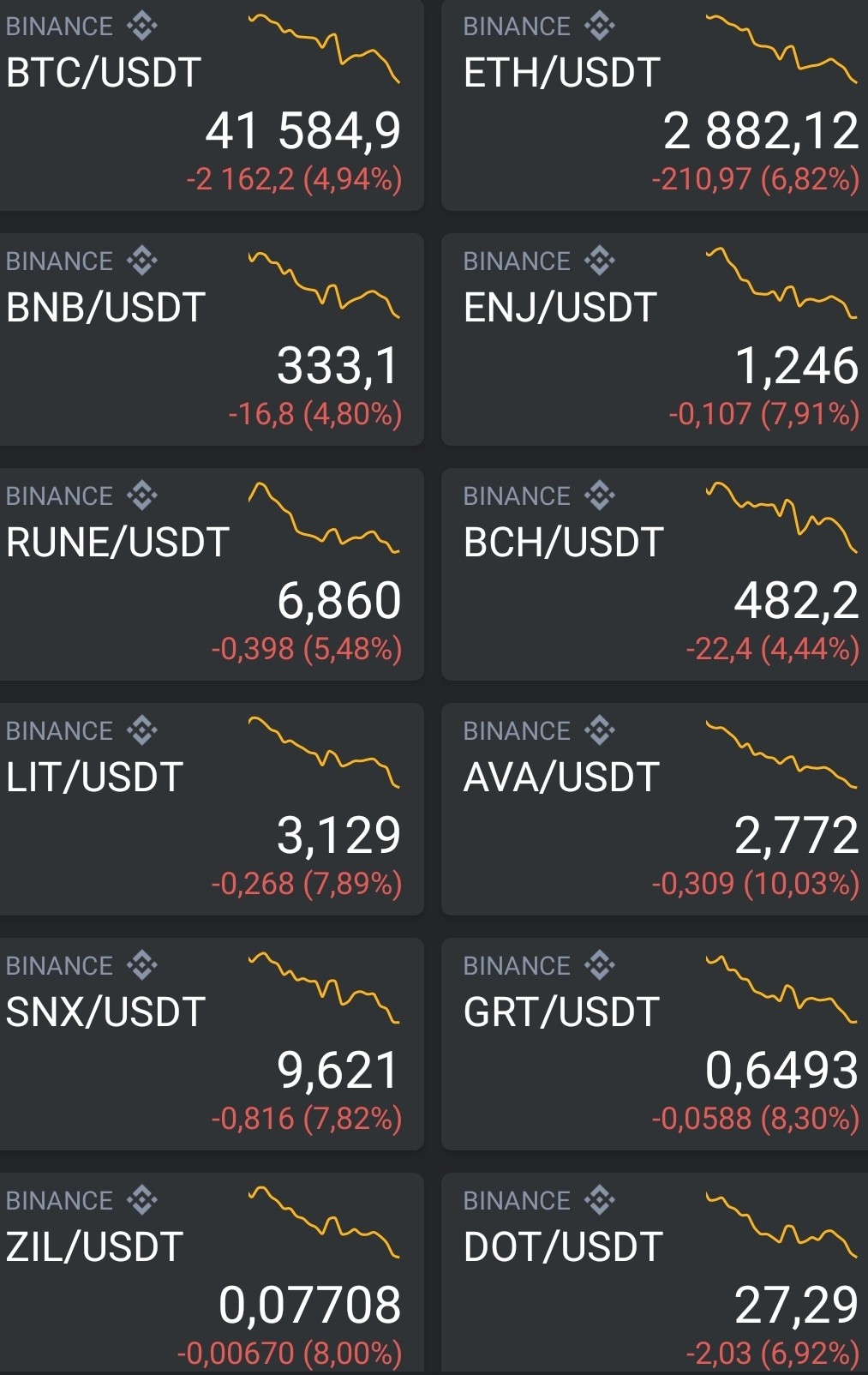This screenshot has width=868, height=1375.
Task: Open the RUNE/USDT card
Action: tap(212, 574)
